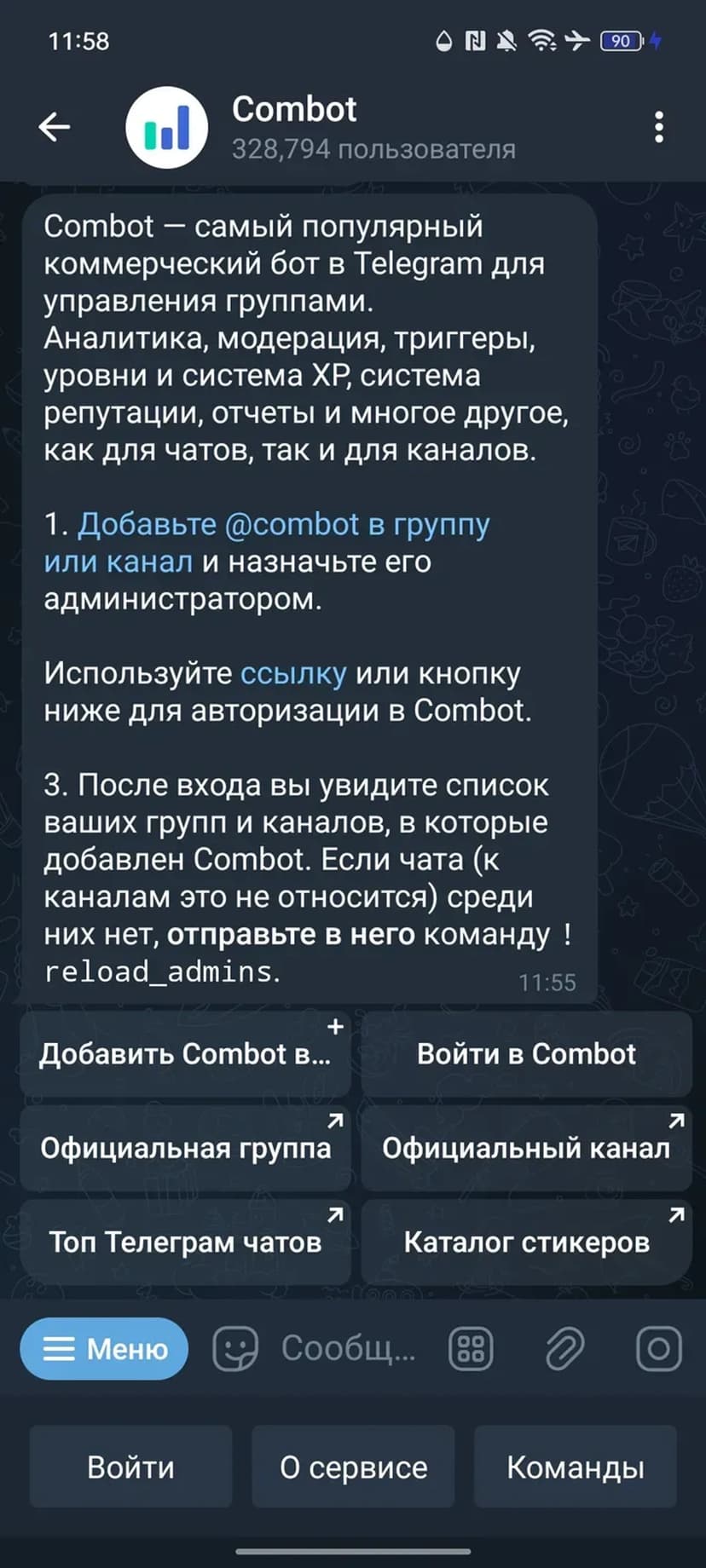
Task: Choose 'О сервисе' keyboard button
Action: point(353,1467)
